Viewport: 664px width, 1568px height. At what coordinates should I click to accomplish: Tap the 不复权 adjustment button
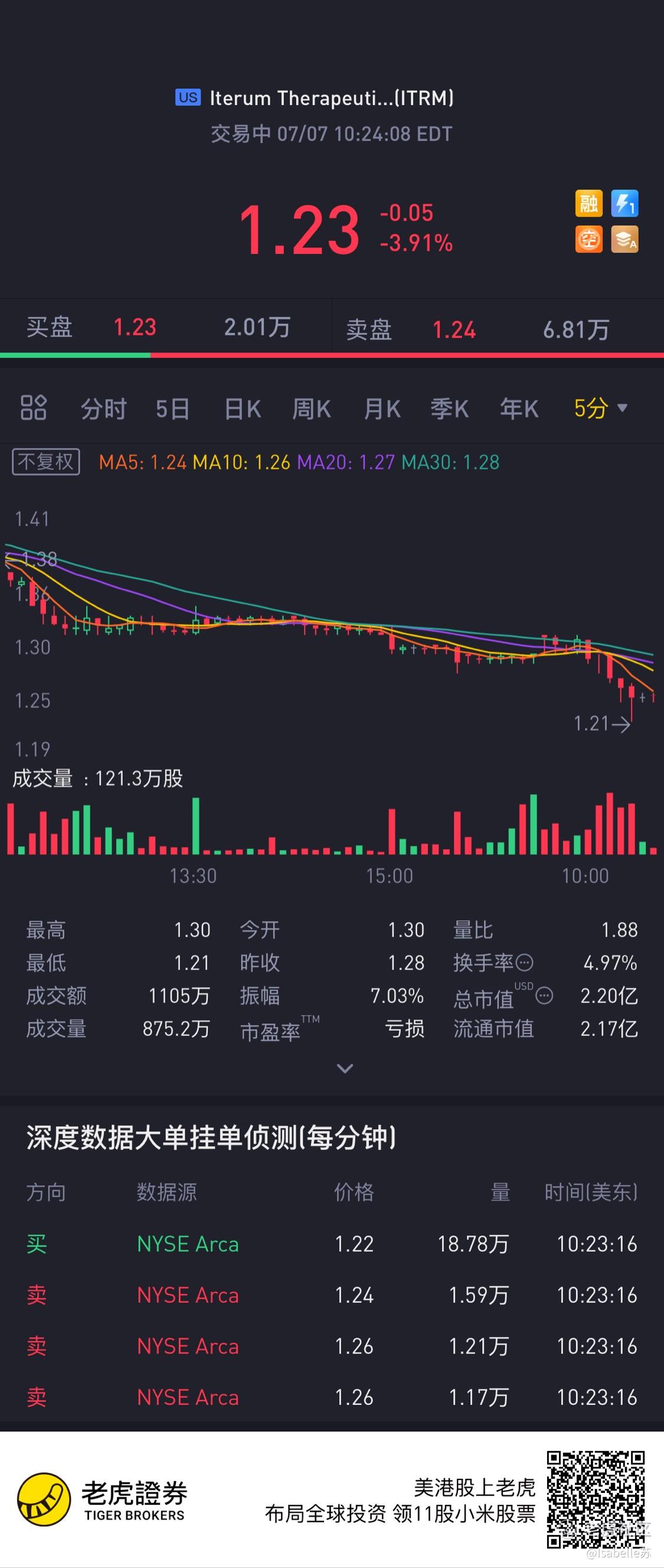46,461
